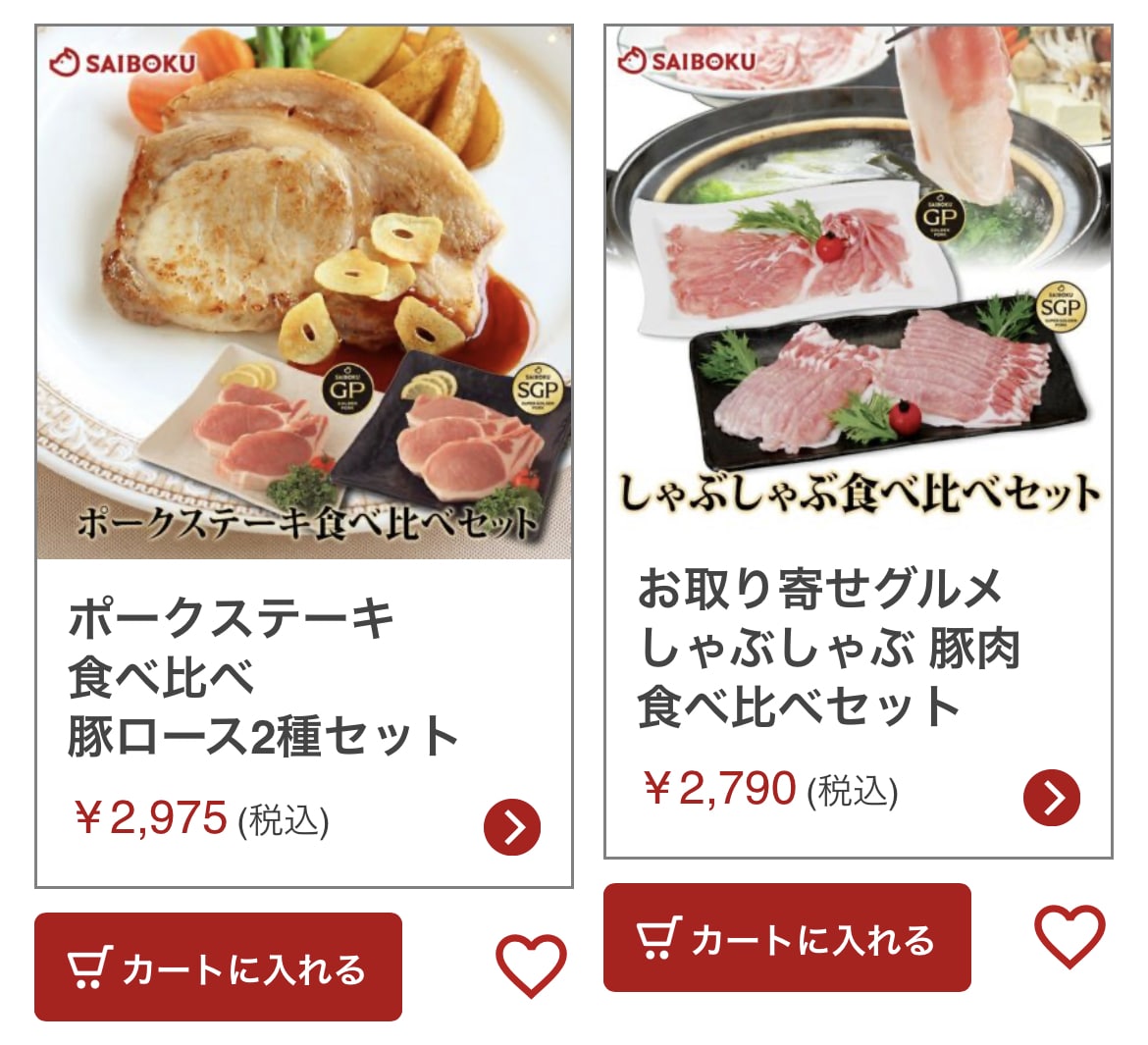Tap the arrow beside the ¥2,975 price

pos(512,827)
